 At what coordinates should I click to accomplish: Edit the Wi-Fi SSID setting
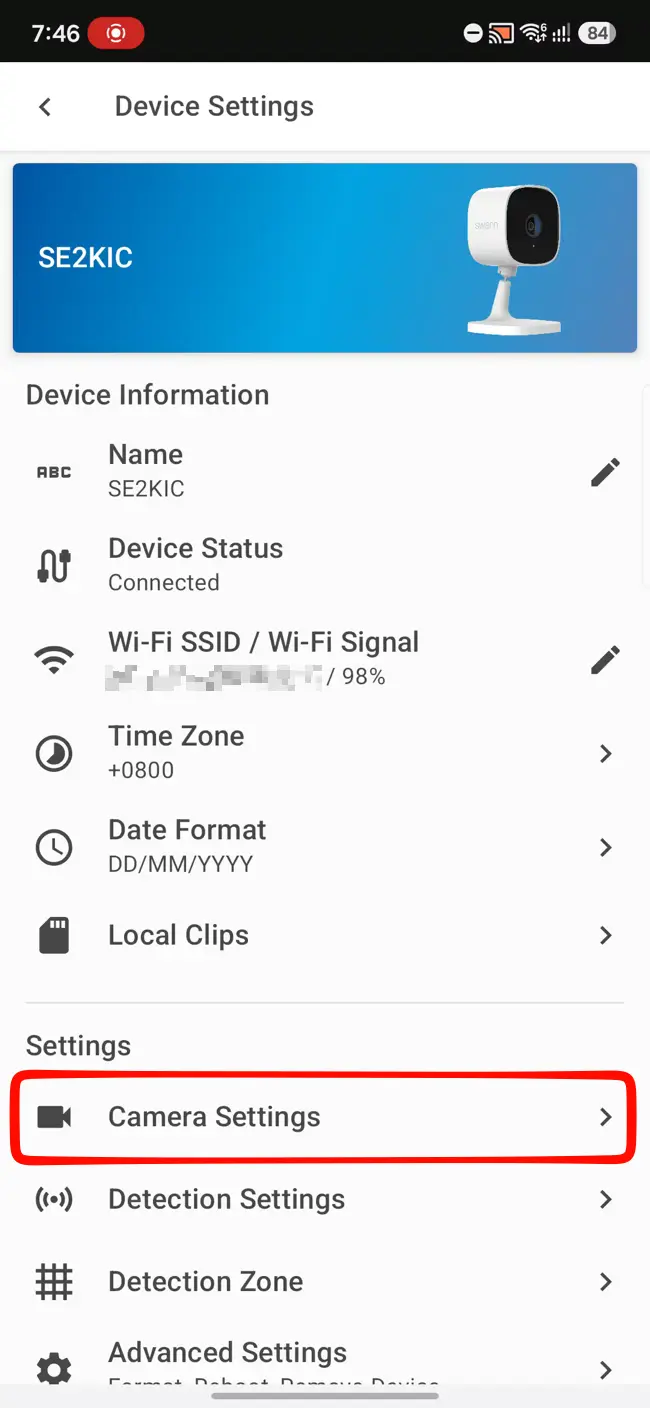pos(605,660)
